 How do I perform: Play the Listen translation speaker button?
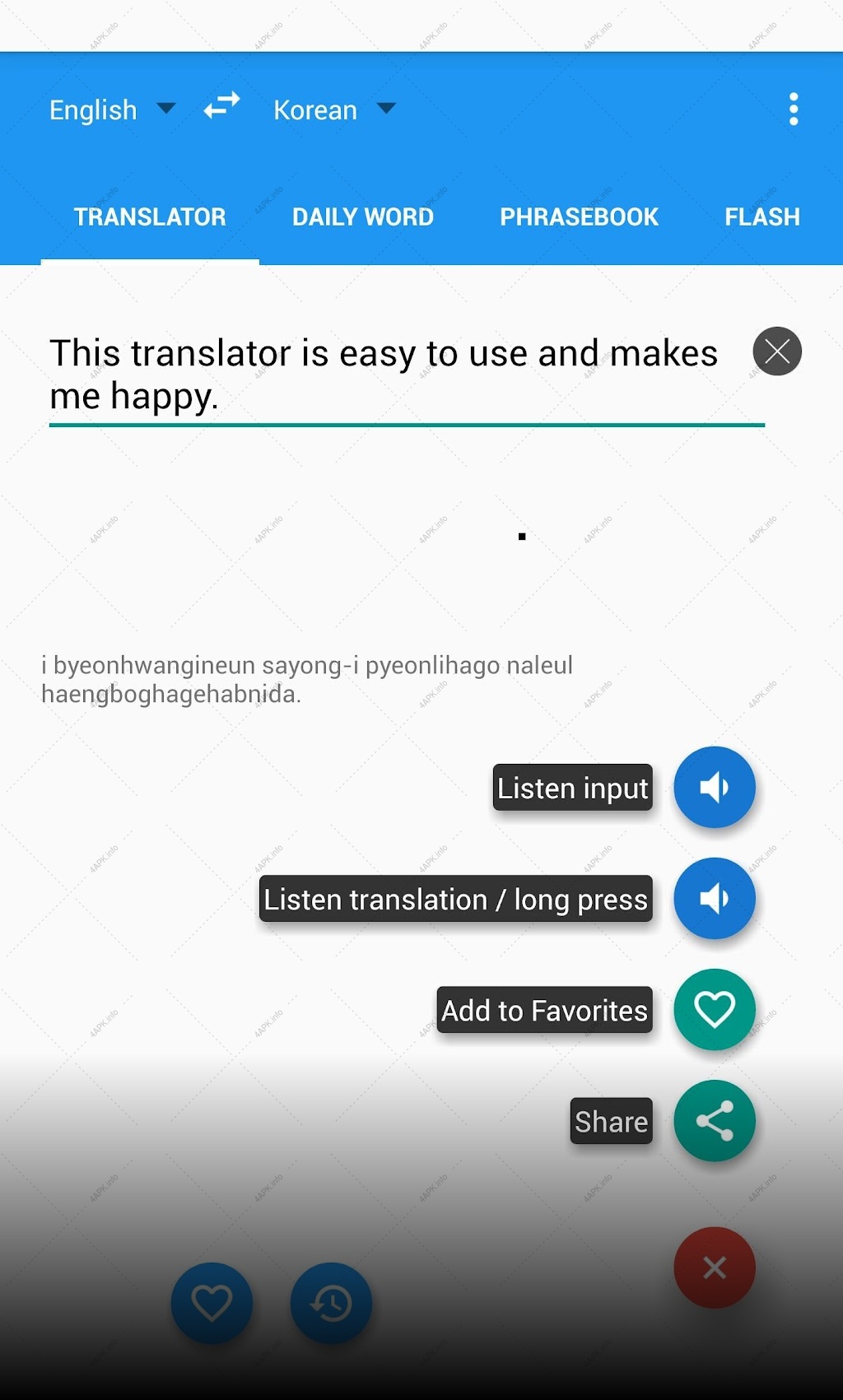coord(715,898)
